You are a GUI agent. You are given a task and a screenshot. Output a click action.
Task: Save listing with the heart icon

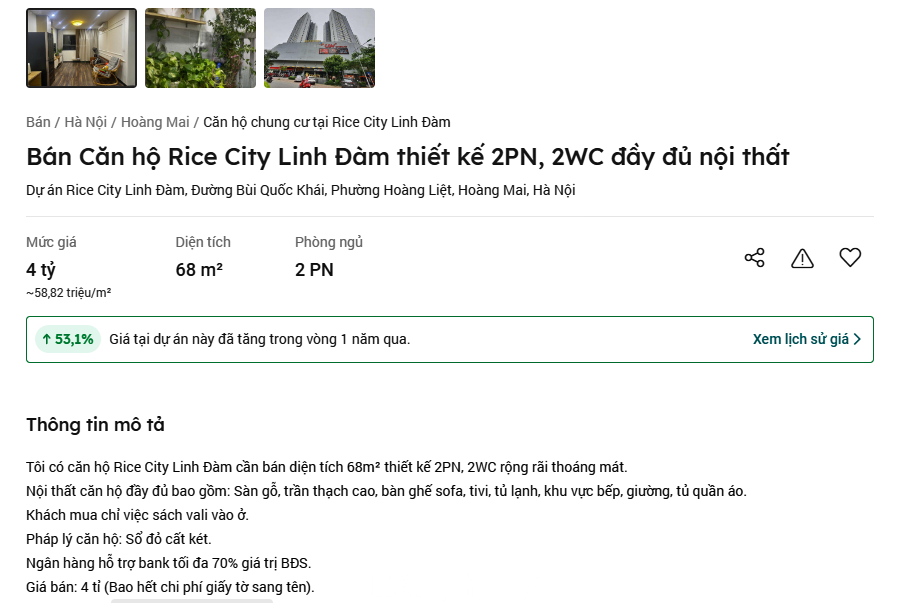pos(850,258)
